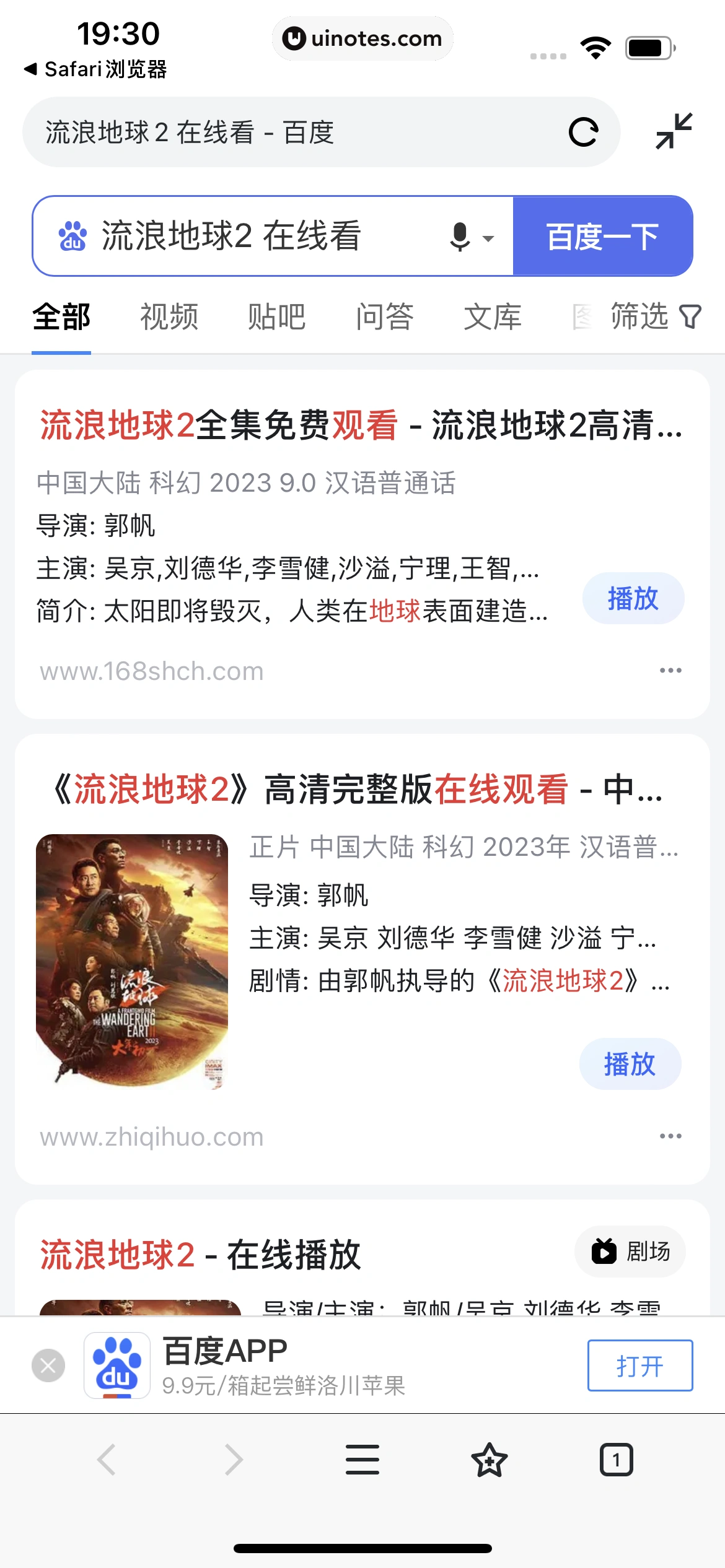
Task: Open the tab switcher showing 1
Action: pos(616,1460)
